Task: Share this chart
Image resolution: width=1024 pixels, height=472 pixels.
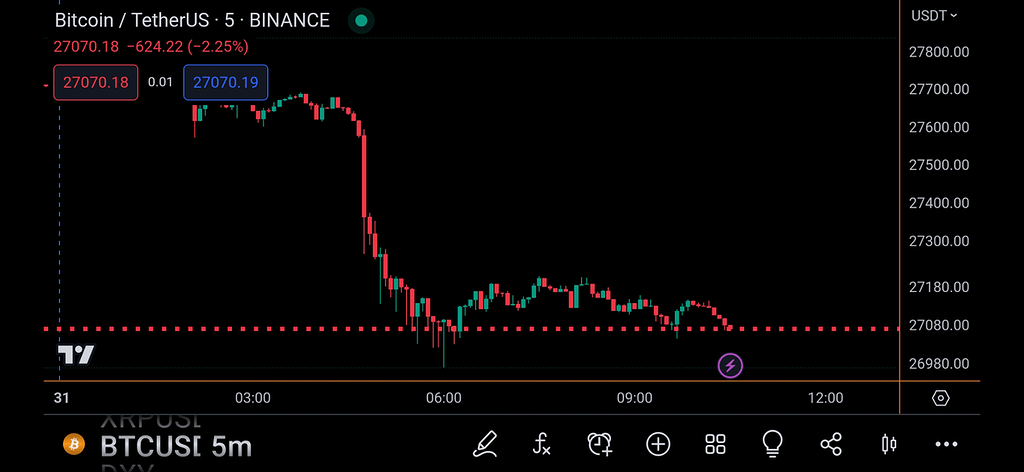Action: tap(830, 443)
